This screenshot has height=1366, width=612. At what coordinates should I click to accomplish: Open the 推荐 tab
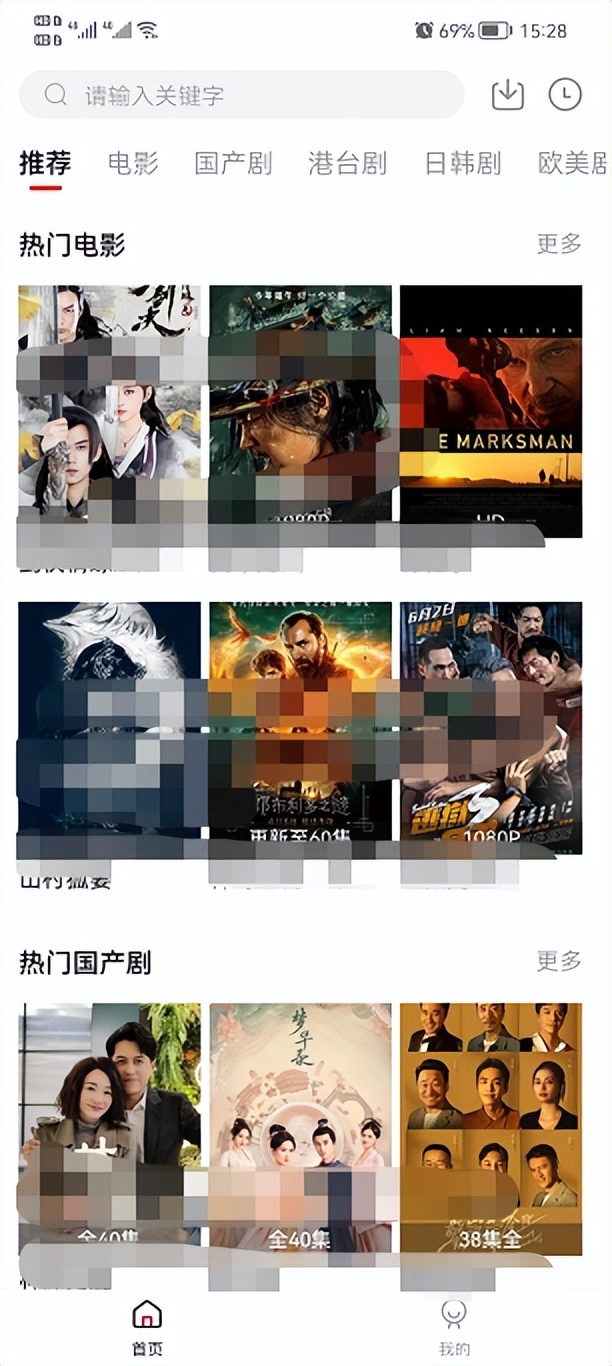click(45, 163)
